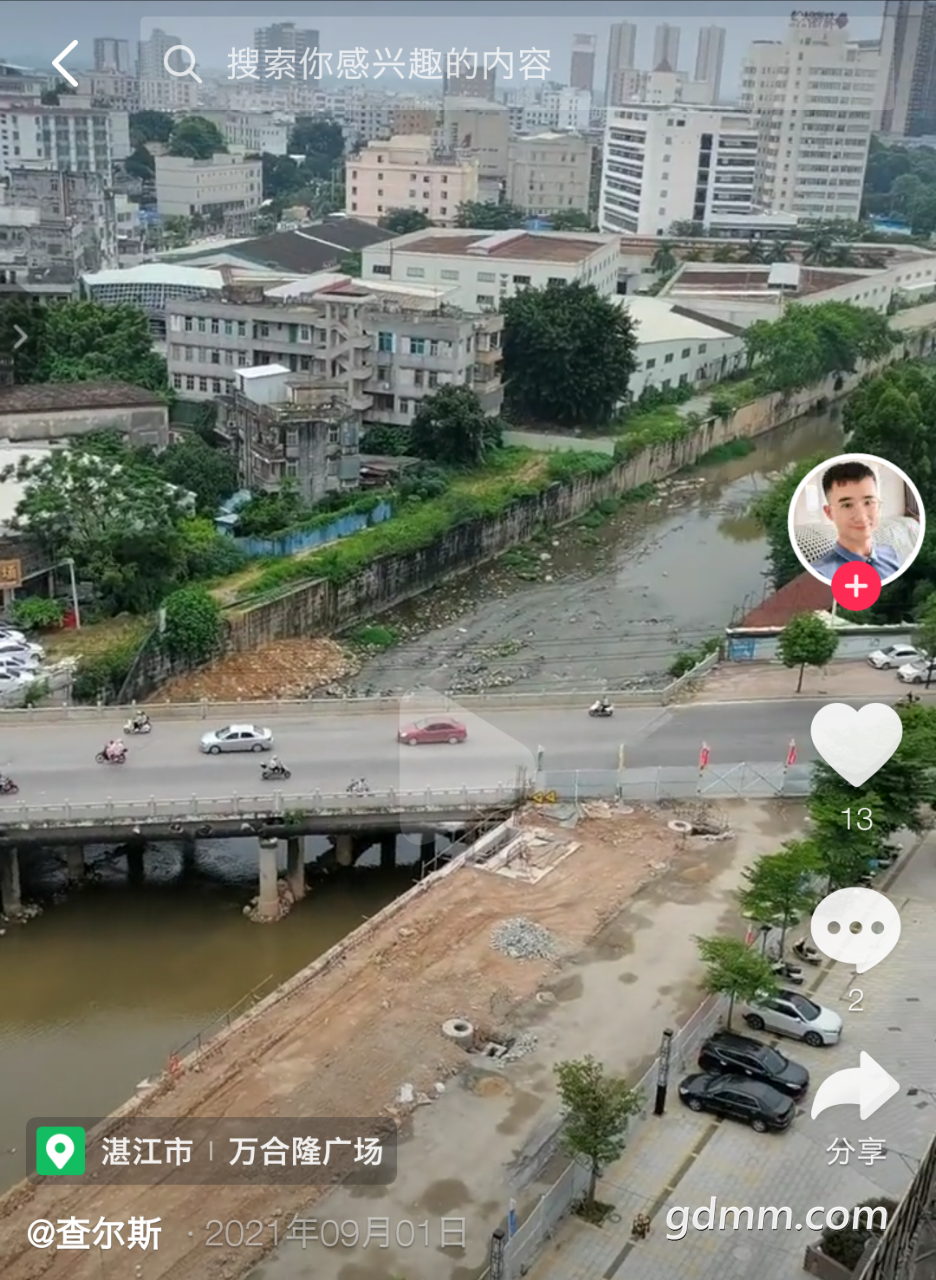Viewport: 936px width, 1280px height.
Task: Open @查尔斯 user profile
Action: click(94, 1234)
